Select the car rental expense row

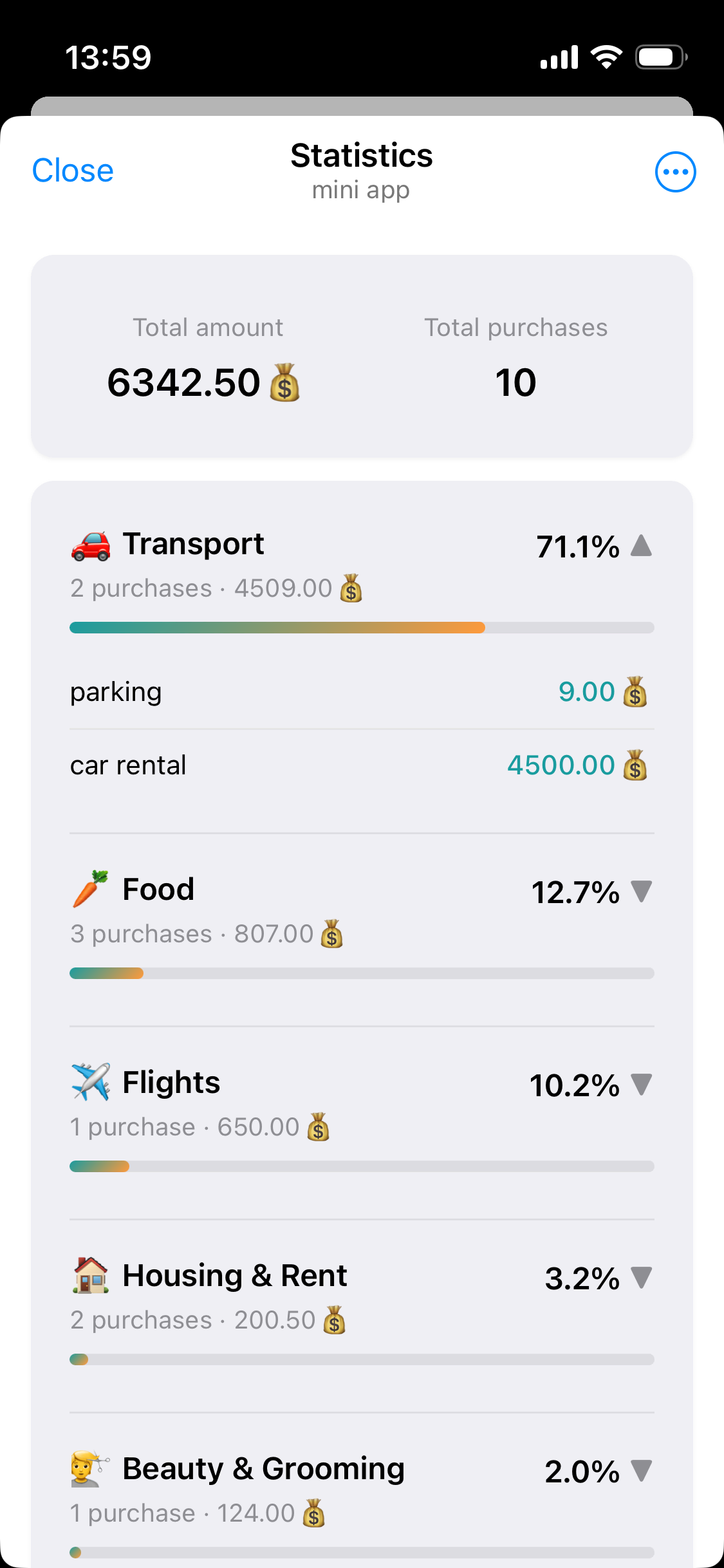point(361,765)
